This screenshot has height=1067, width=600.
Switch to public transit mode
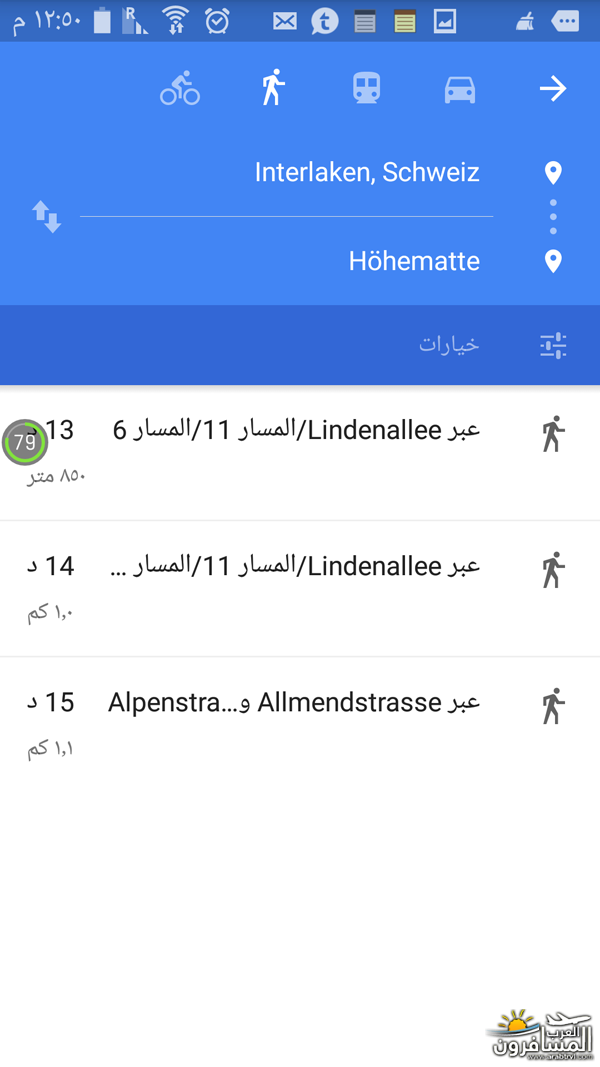(x=366, y=88)
